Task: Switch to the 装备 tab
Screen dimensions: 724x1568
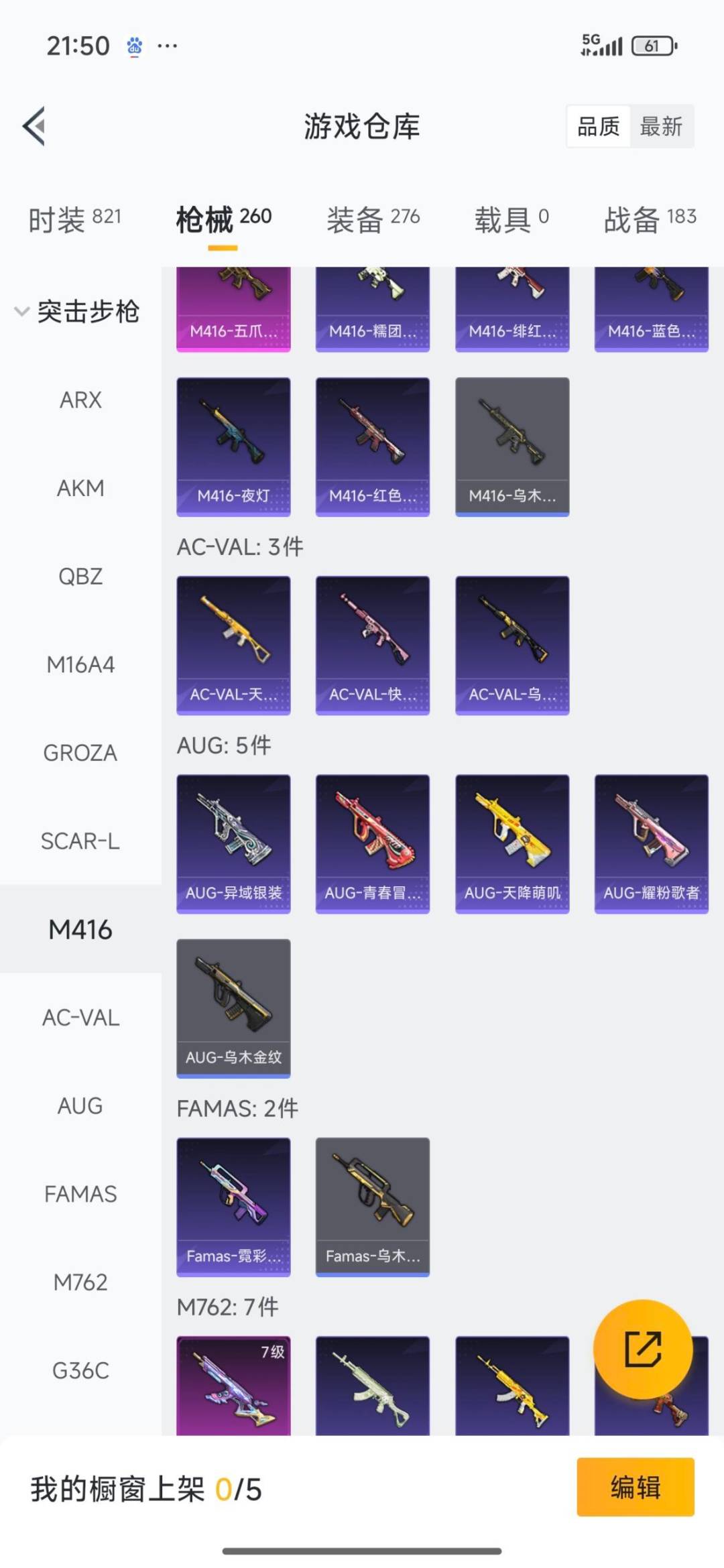Action: pyautogui.click(x=373, y=219)
